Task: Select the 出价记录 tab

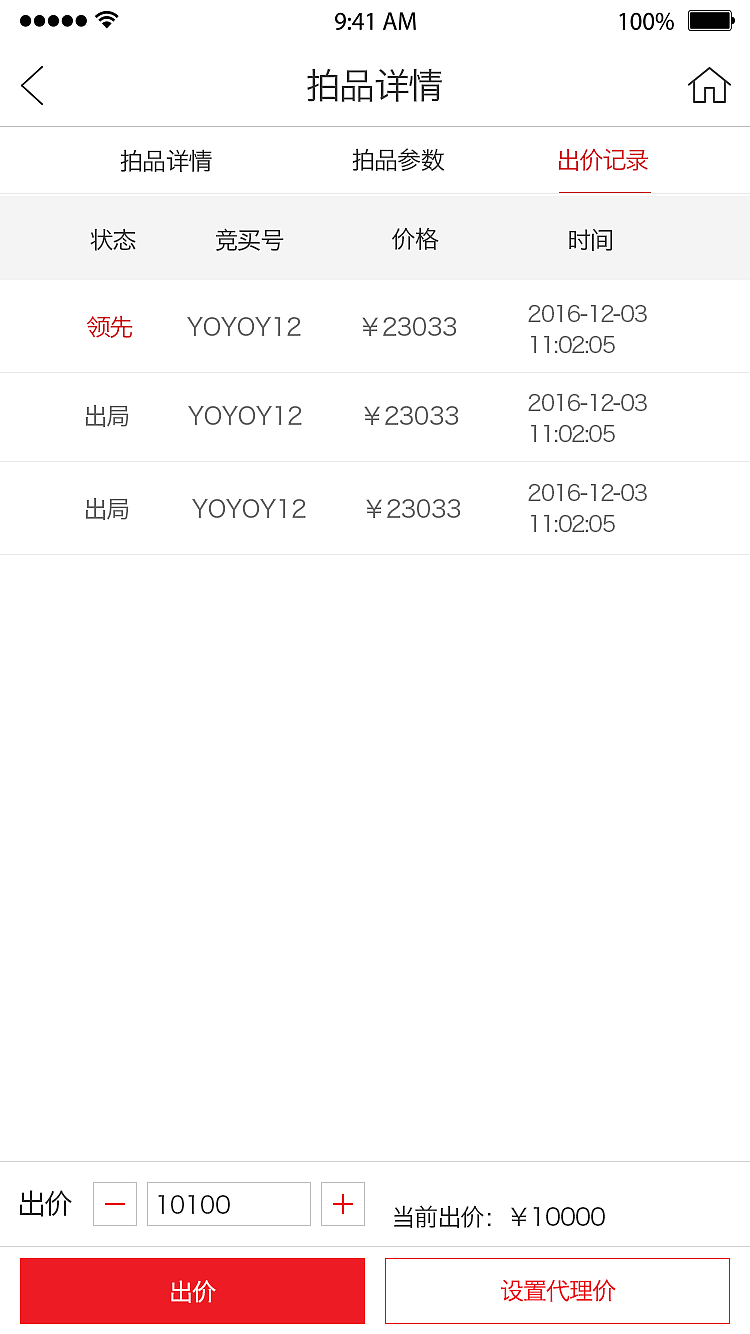Action: coord(603,160)
